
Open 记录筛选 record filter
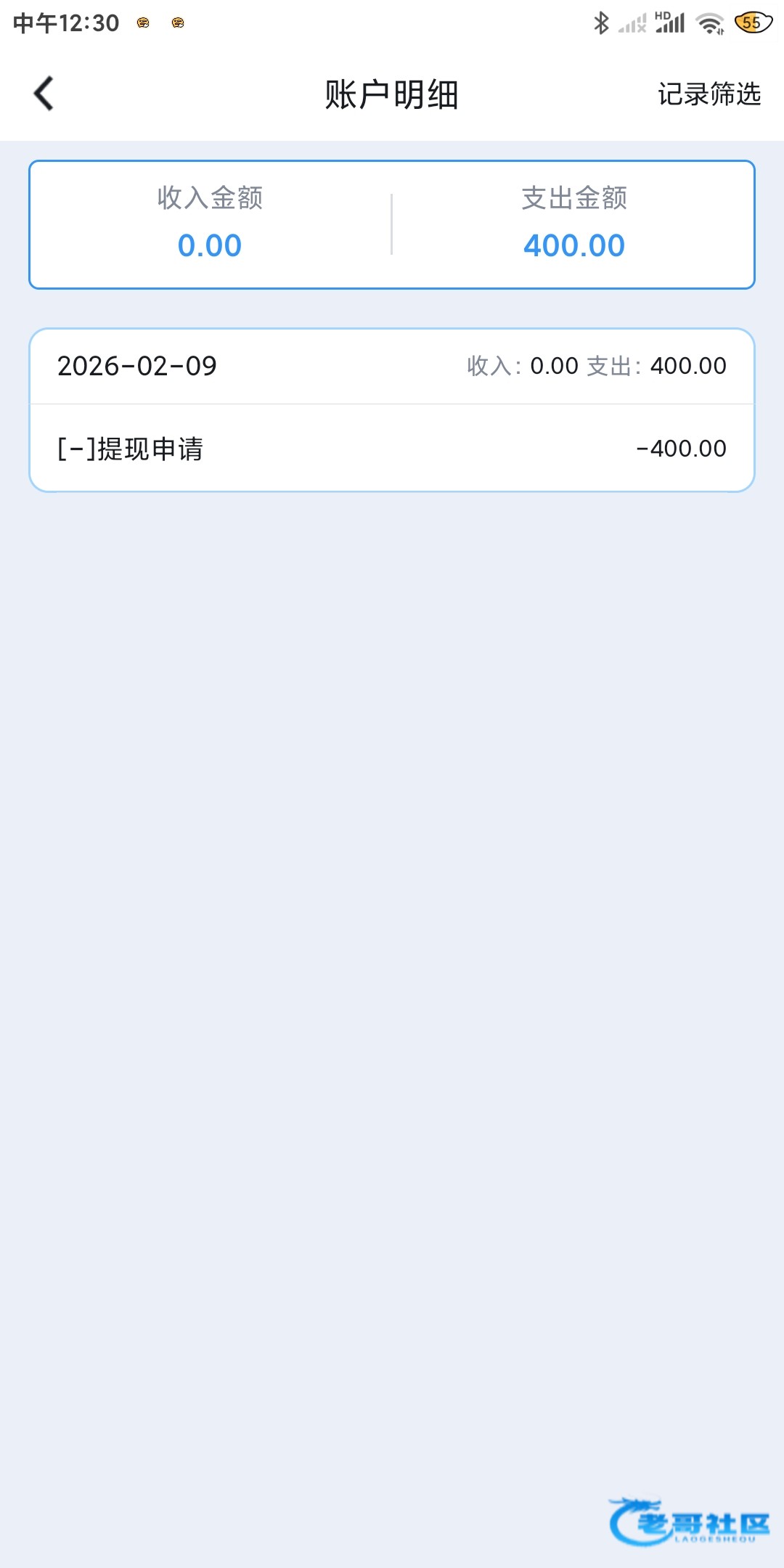709,94
